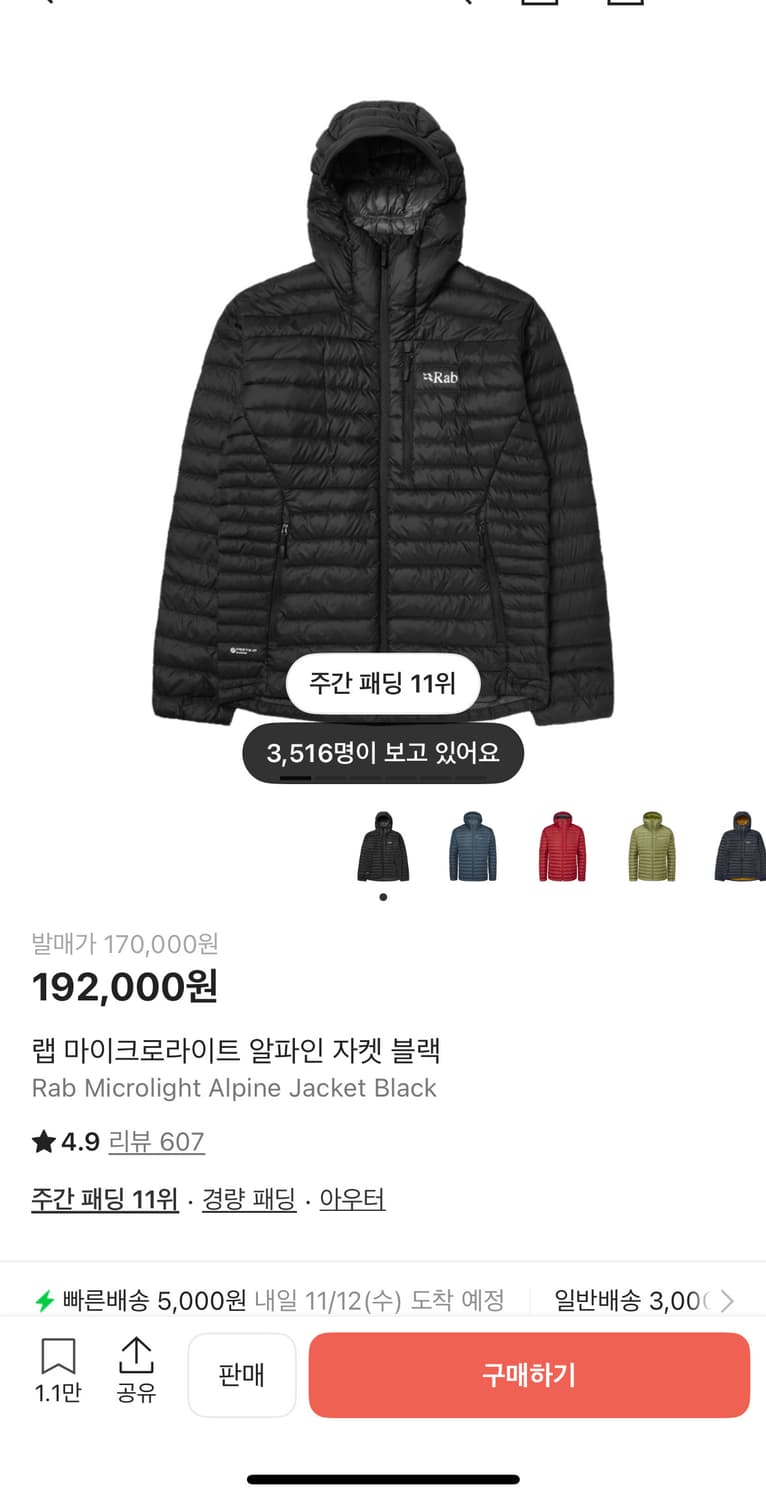Image resolution: width=766 pixels, height=1500 pixels.
Task: Tap the 3,516명이 보고 있어요 badge
Action: 383,753
